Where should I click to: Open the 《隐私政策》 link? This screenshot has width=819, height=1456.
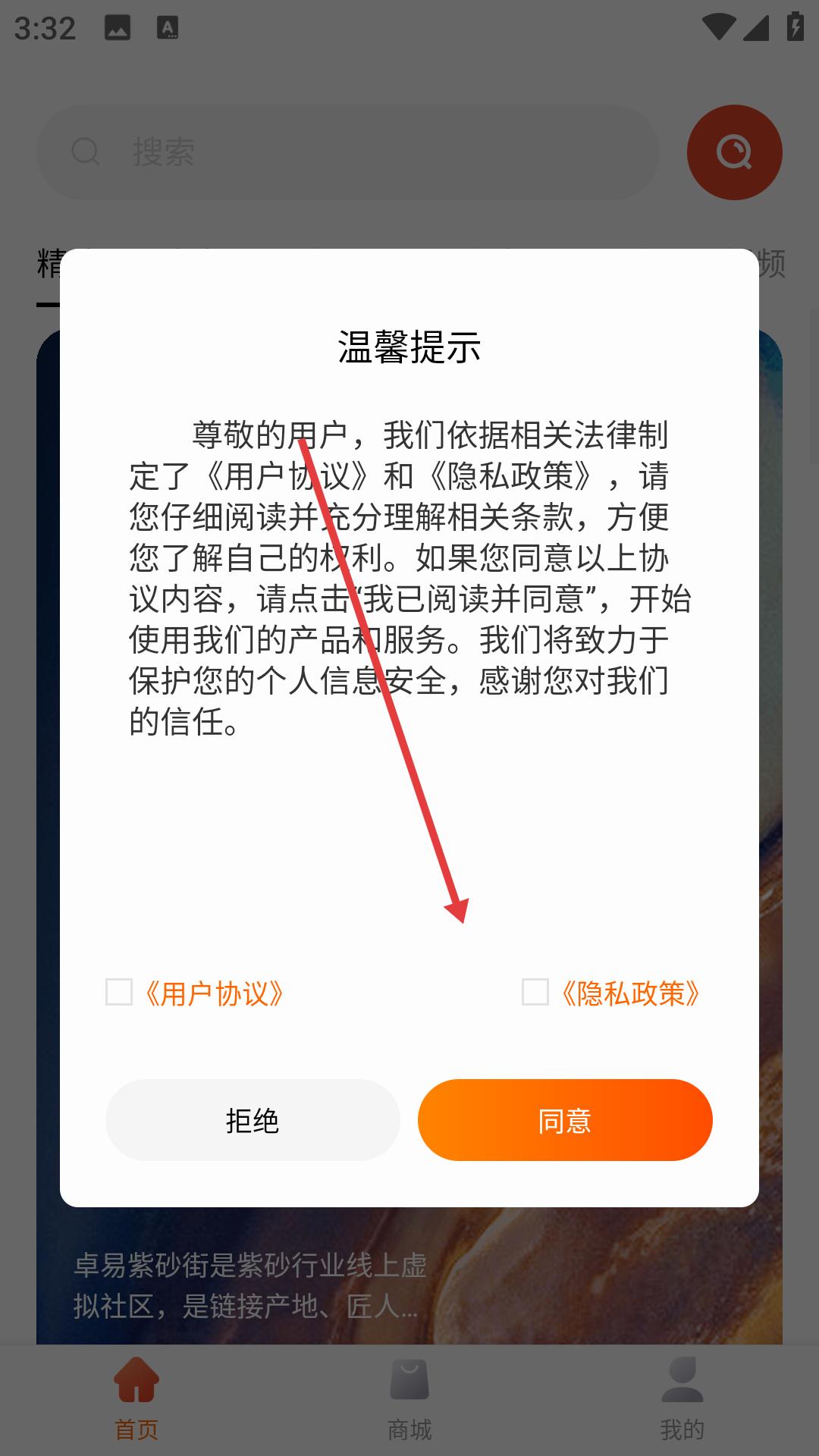(631, 993)
